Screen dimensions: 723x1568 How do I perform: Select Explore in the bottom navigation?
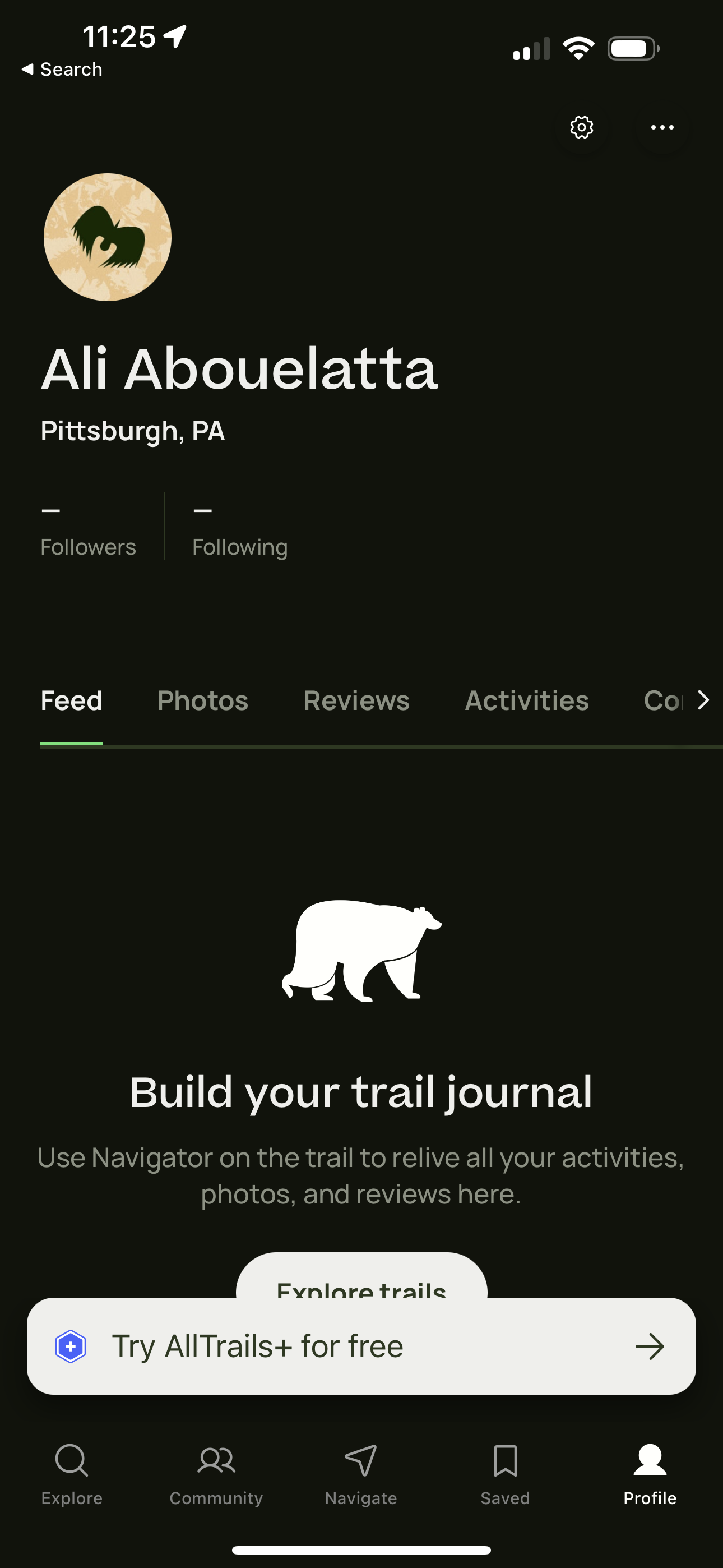(71, 1473)
